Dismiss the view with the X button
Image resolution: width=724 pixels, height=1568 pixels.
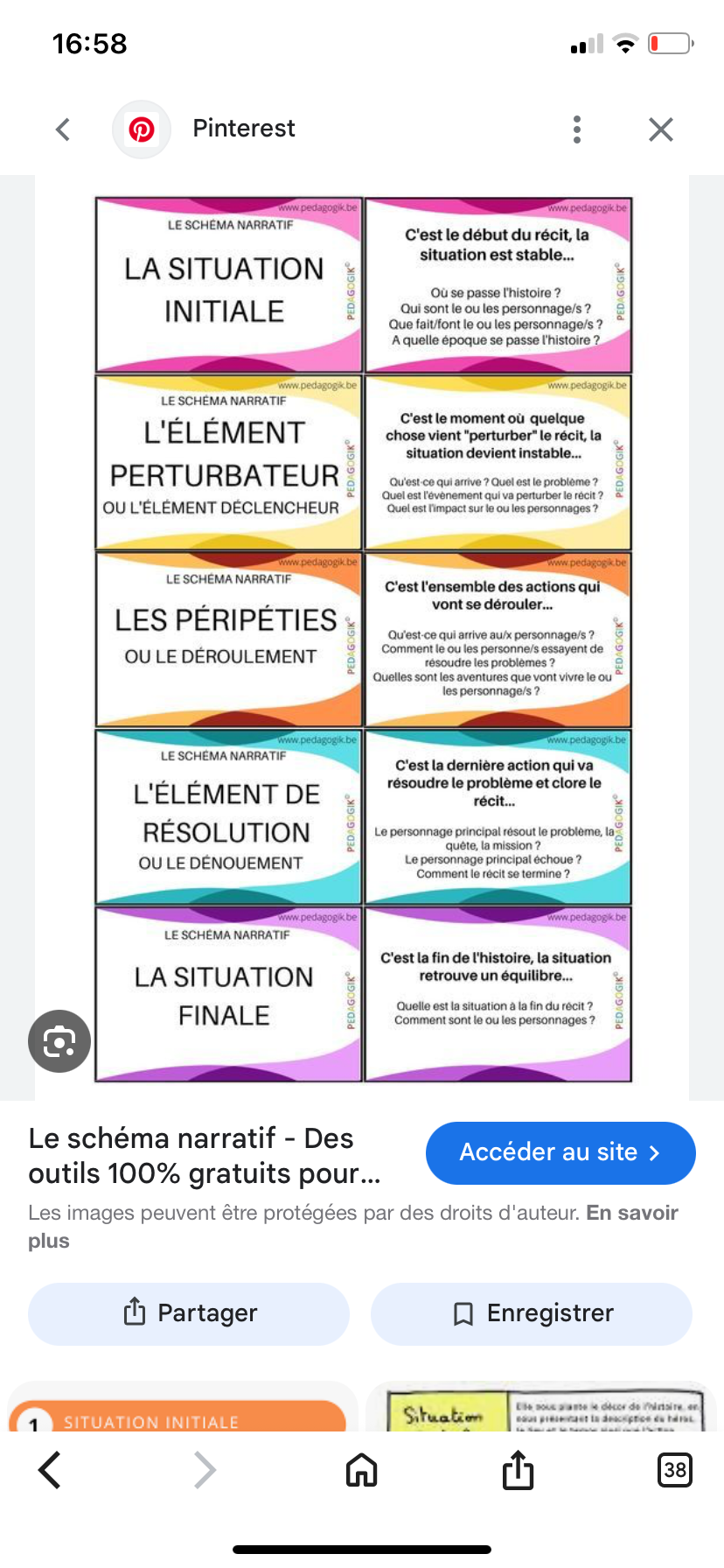pos(660,129)
